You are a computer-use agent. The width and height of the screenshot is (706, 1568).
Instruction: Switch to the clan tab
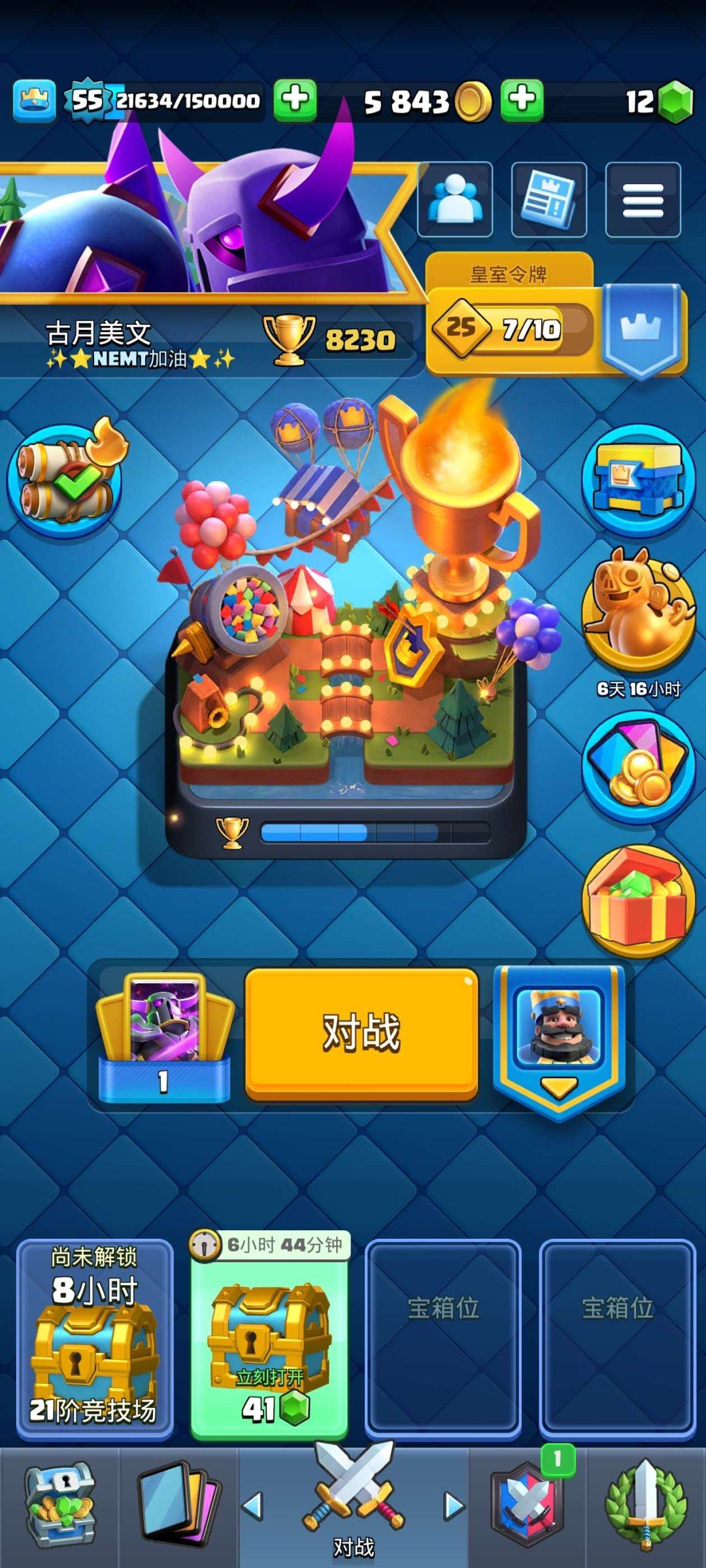527,1506
